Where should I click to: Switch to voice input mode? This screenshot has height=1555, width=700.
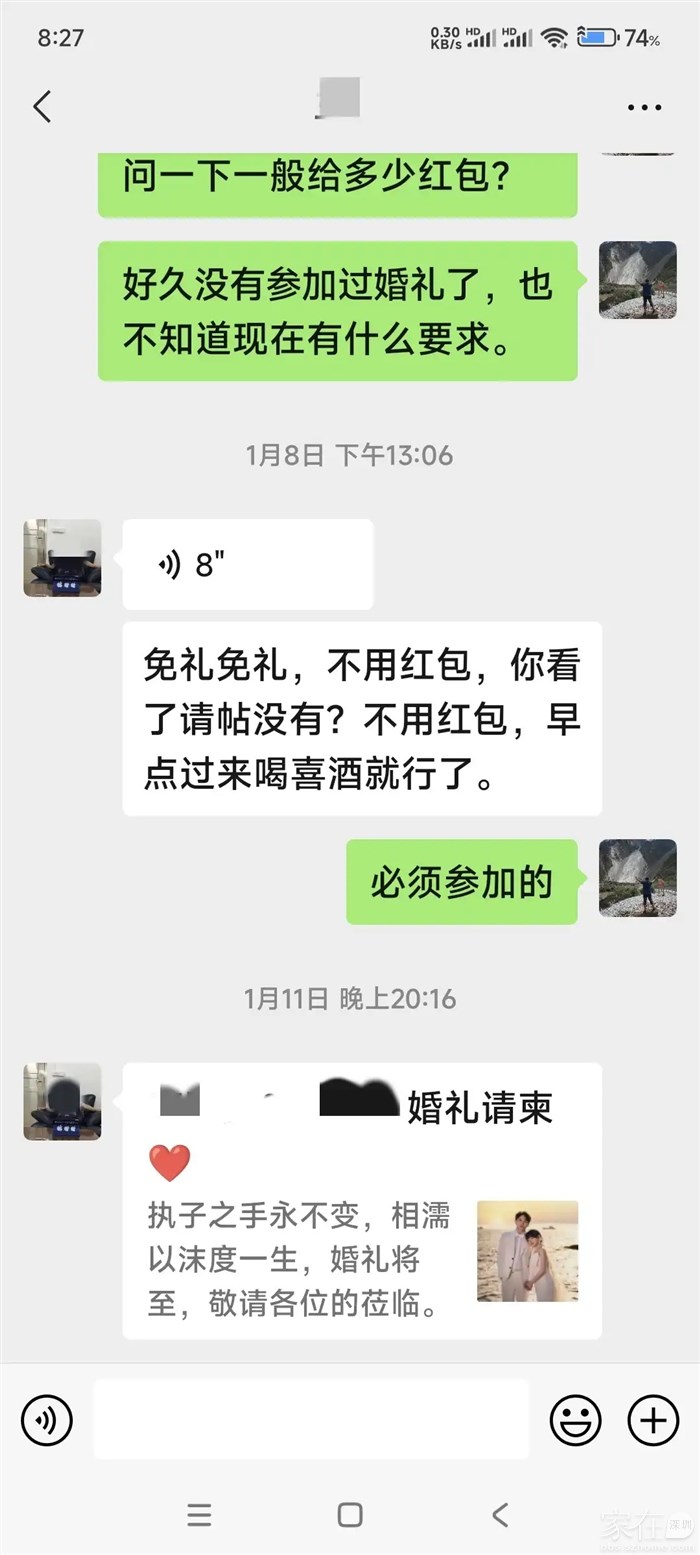tap(47, 1419)
